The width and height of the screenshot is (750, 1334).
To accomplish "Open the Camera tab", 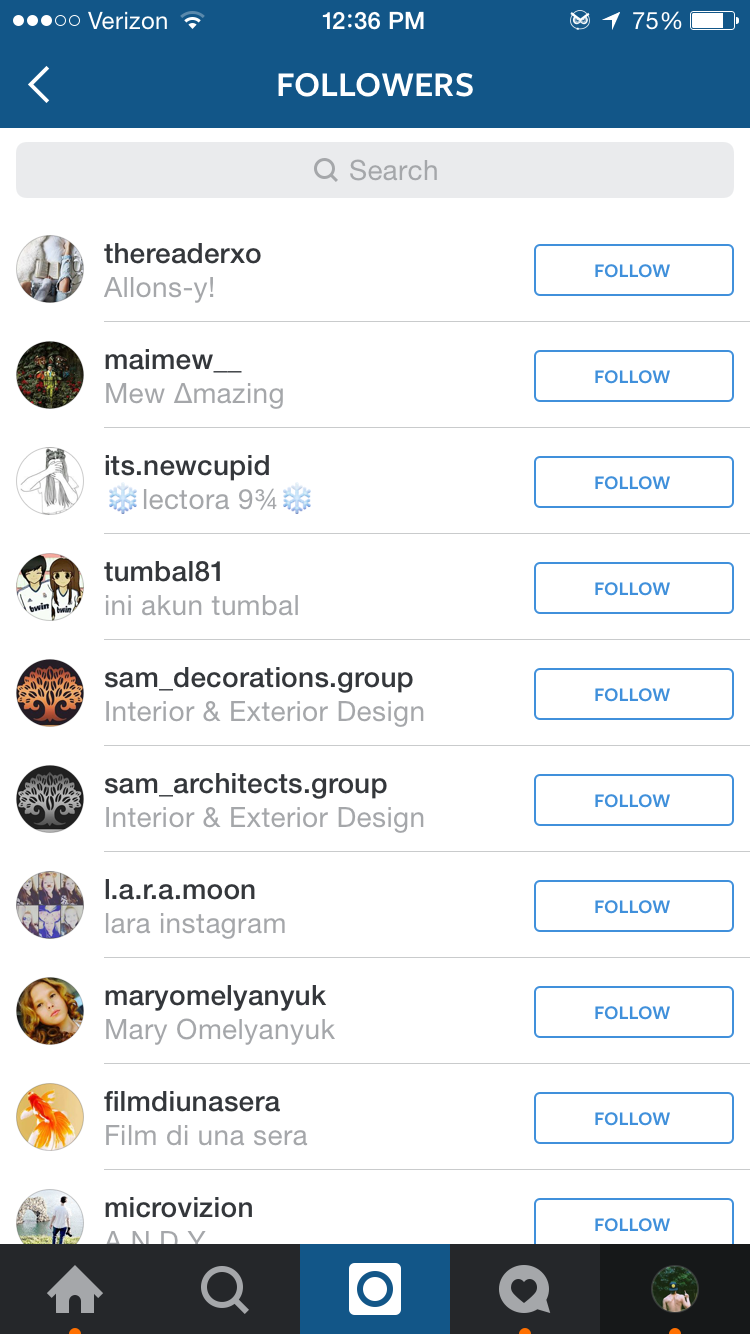I will click(375, 1289).
